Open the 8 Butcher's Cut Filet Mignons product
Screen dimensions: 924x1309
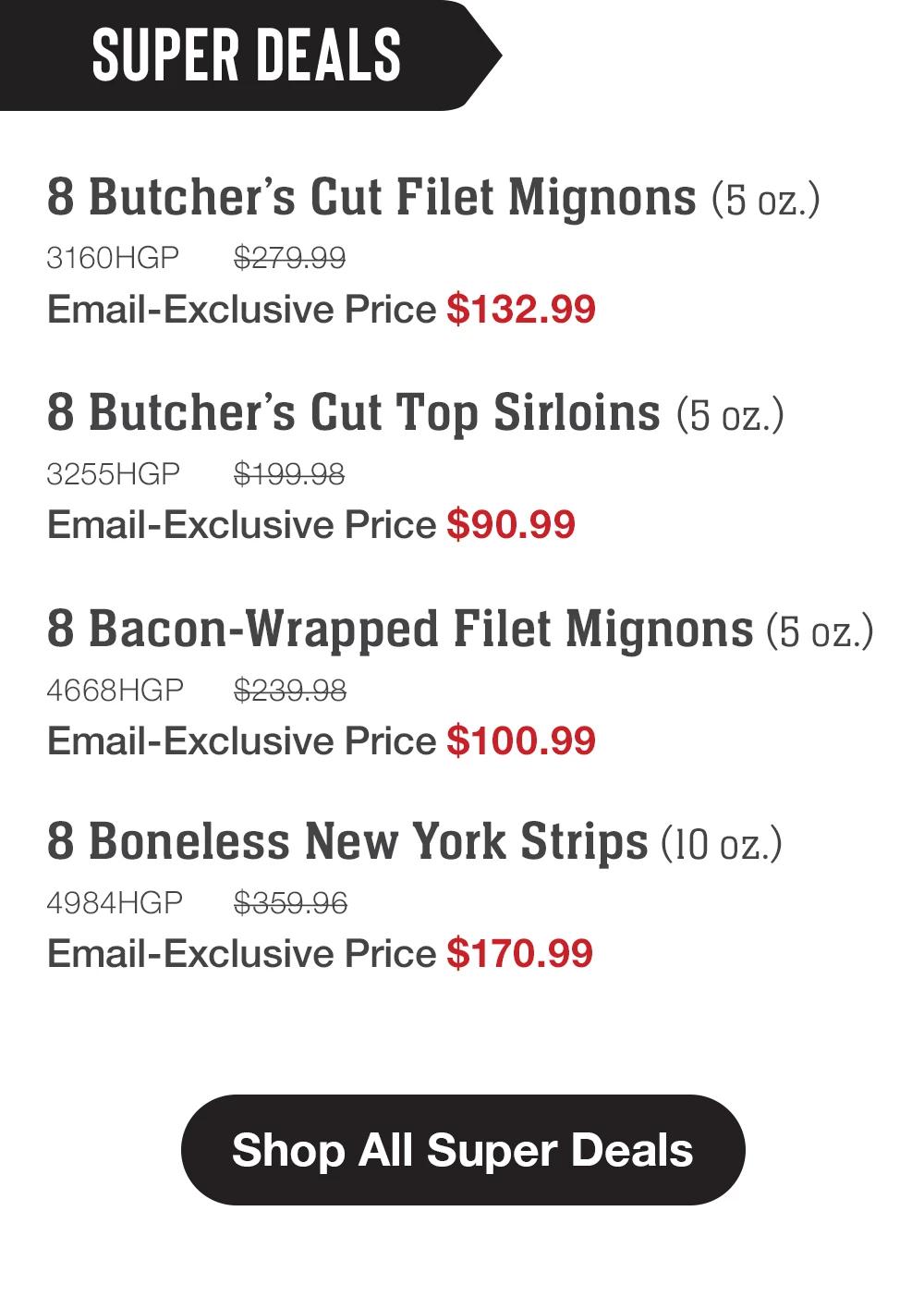pos(370,196)
